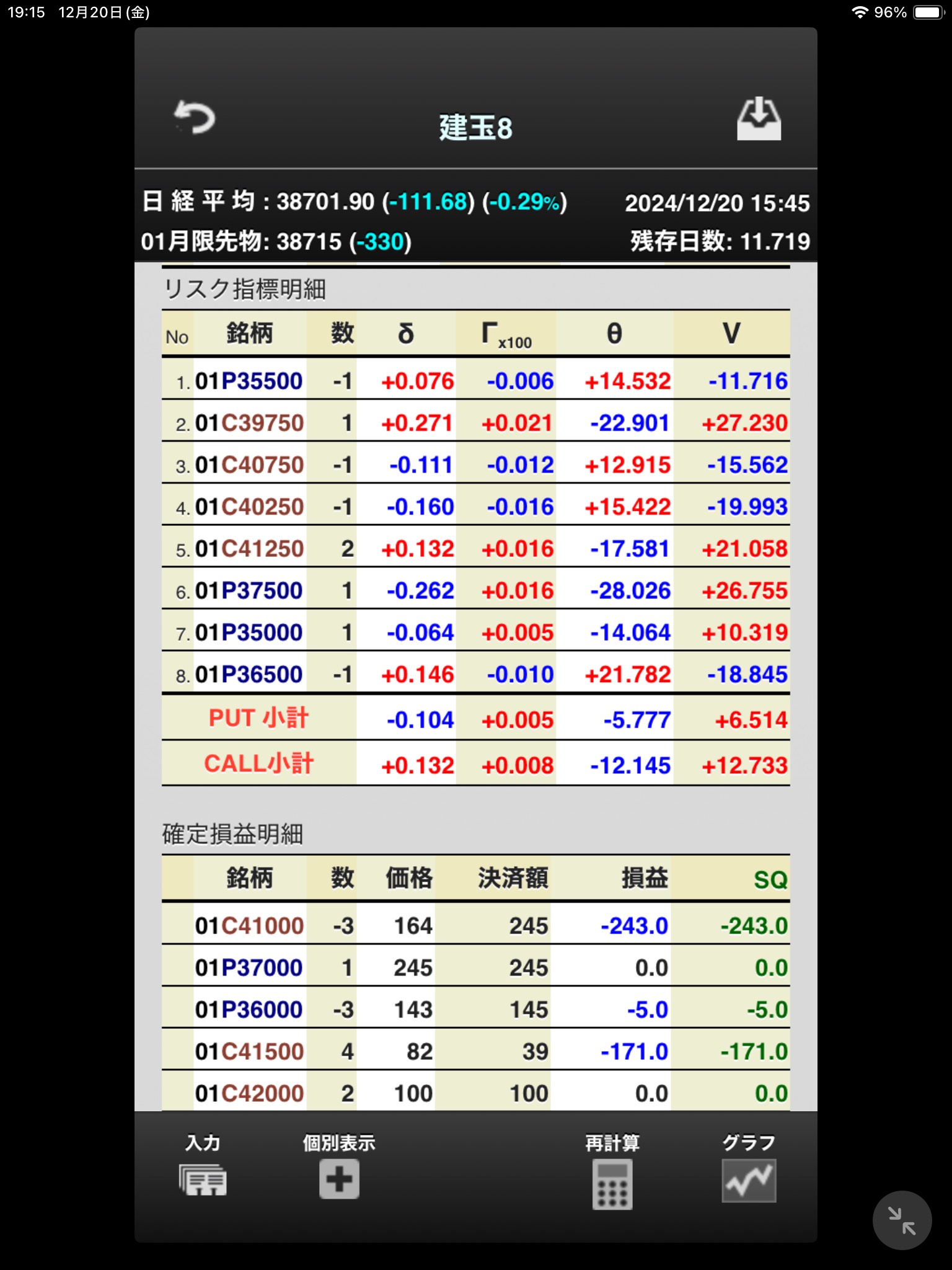
Task: Tap the back arrow icon
Action: point(195,117)
